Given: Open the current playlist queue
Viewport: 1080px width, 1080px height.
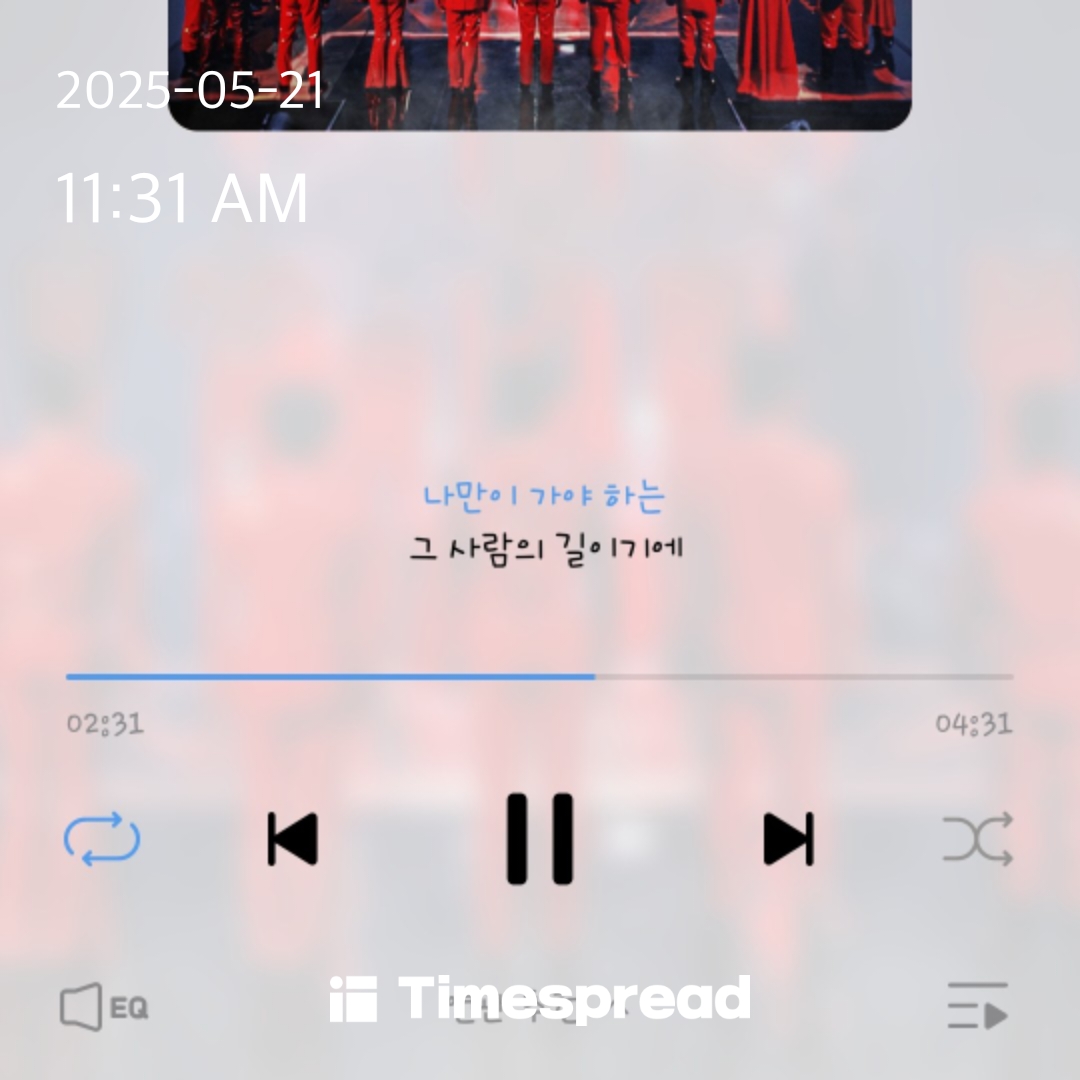Looking at the screenshot, I should coord(977,1007).
